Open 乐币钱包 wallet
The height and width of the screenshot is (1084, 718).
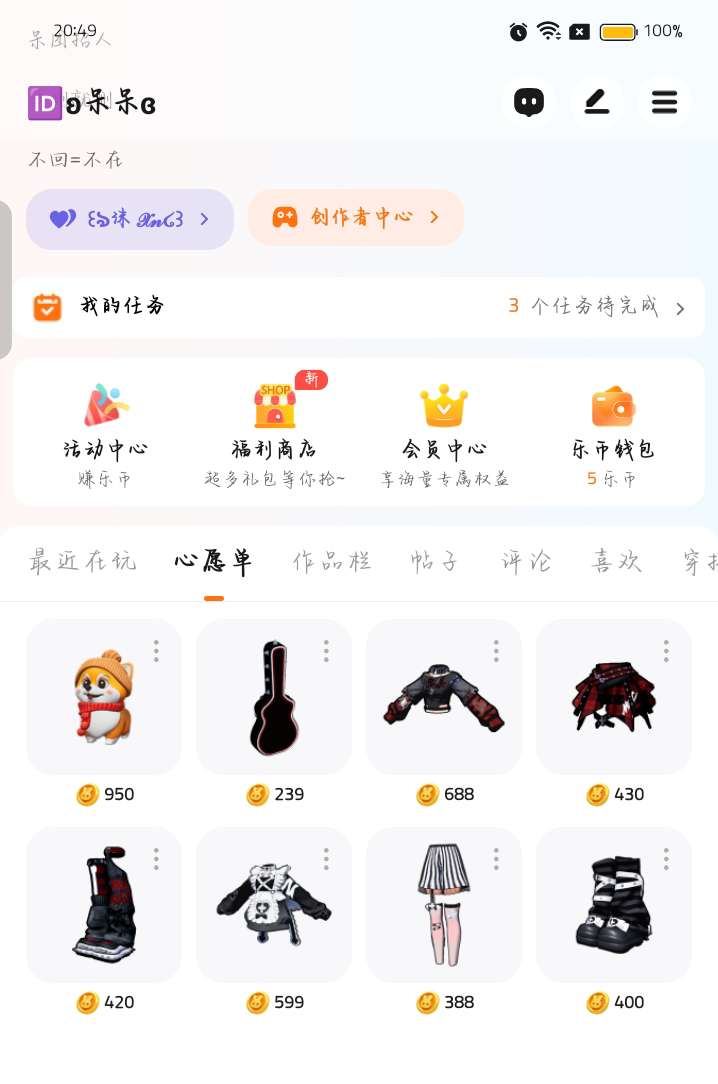click(613, 432)
